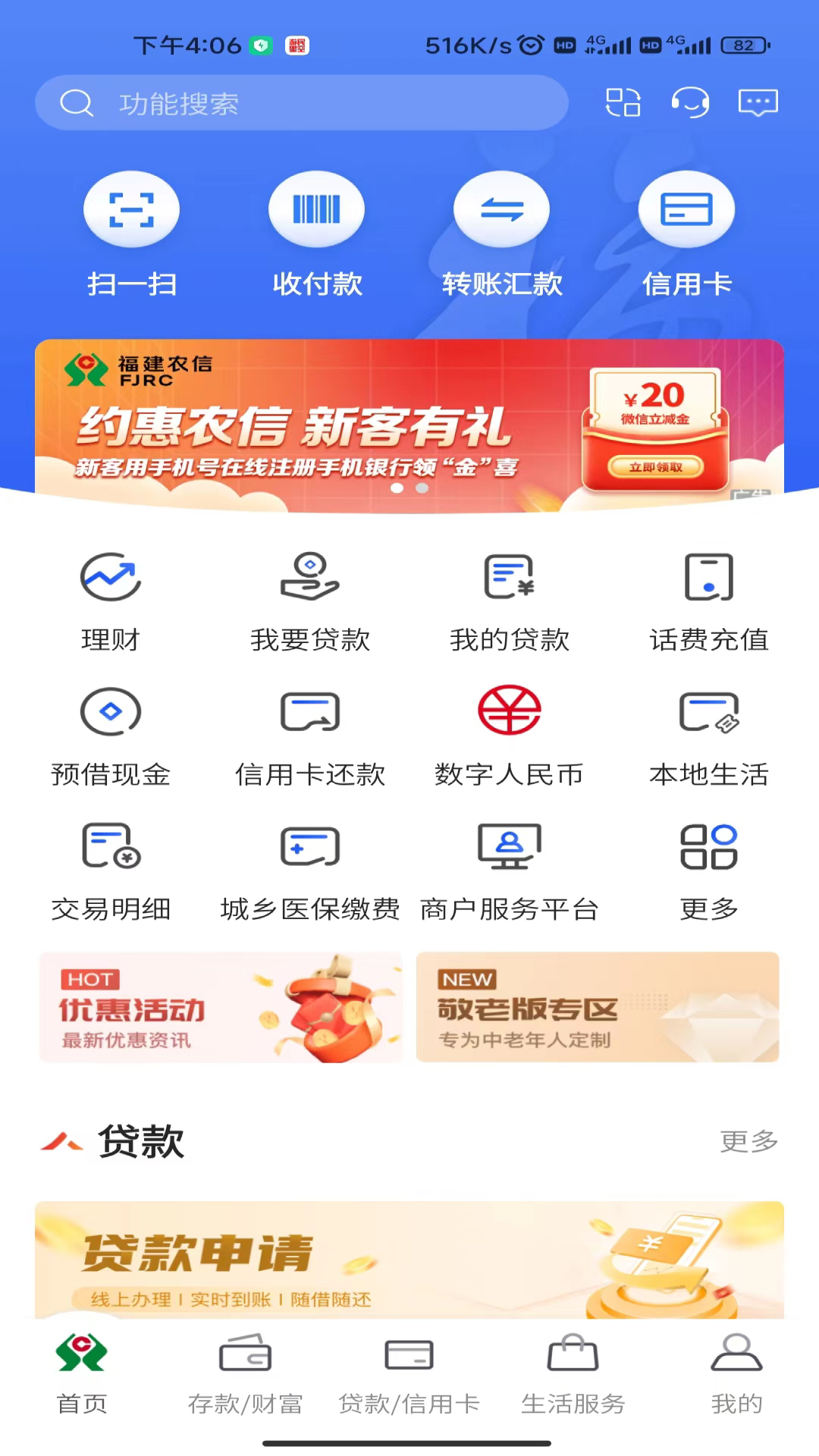
Task: Open the 敬老版专区 card
Action: click(598, 1007)
